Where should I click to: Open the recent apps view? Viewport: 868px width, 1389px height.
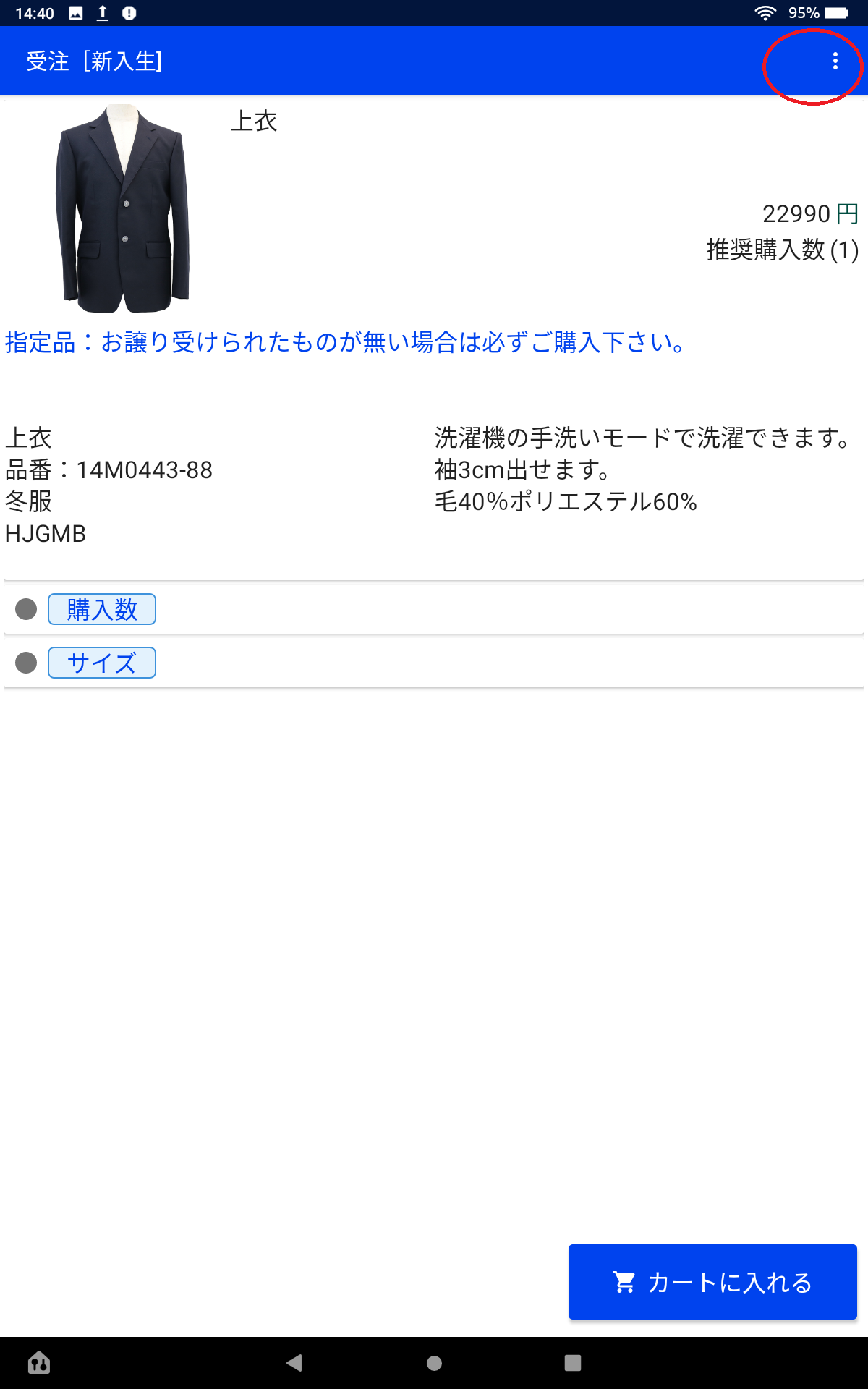pyautogui.click(x=573, y=1363)
